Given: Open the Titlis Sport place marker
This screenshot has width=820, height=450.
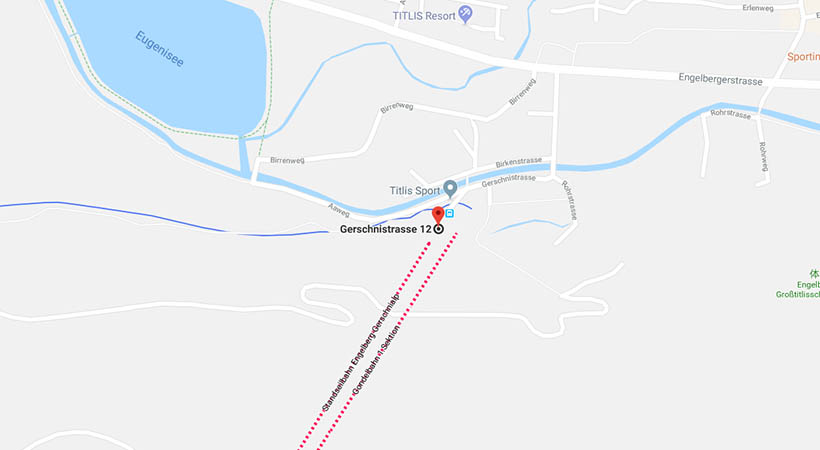Looking at the screenshot, I should click(x=450, y=188).
